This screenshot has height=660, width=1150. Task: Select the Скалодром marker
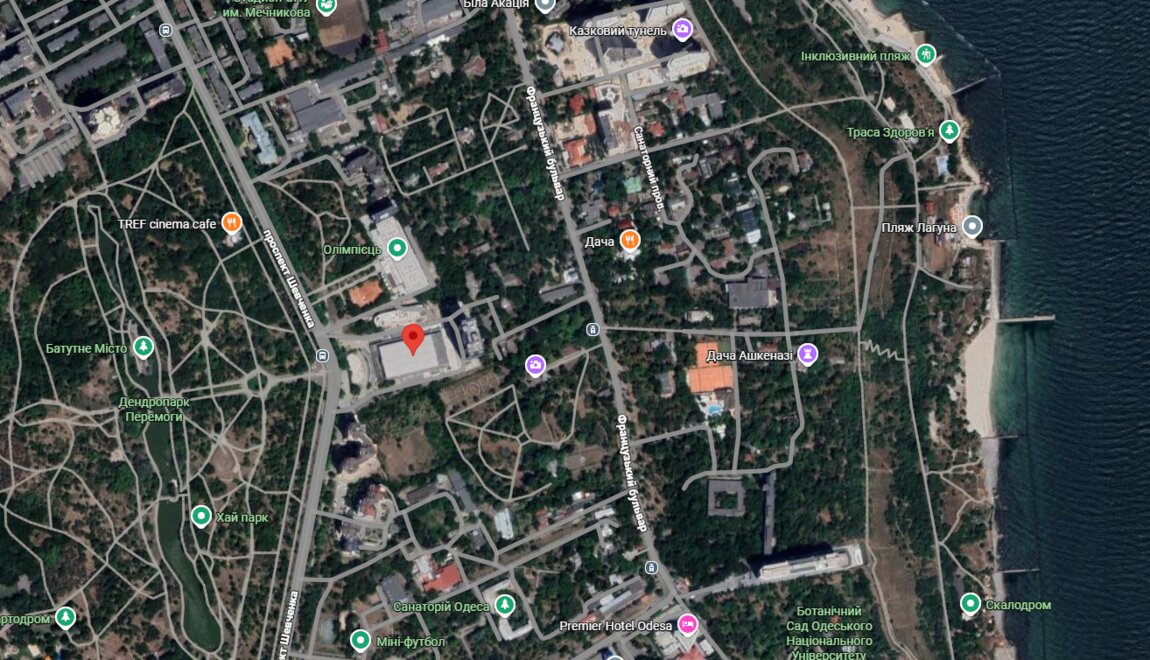point(970,604)
